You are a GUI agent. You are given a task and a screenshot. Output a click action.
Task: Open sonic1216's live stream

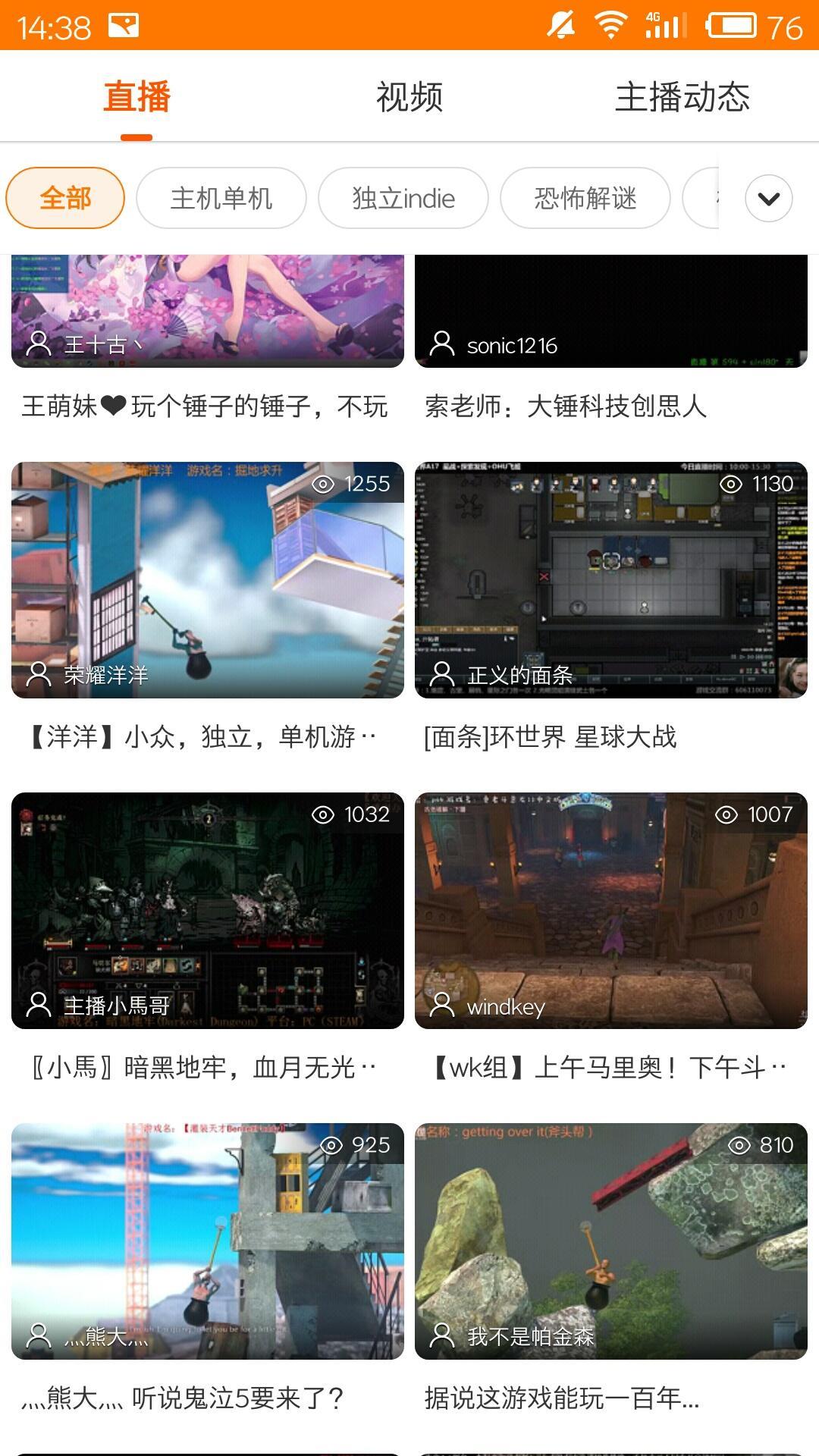pos(610,311)
